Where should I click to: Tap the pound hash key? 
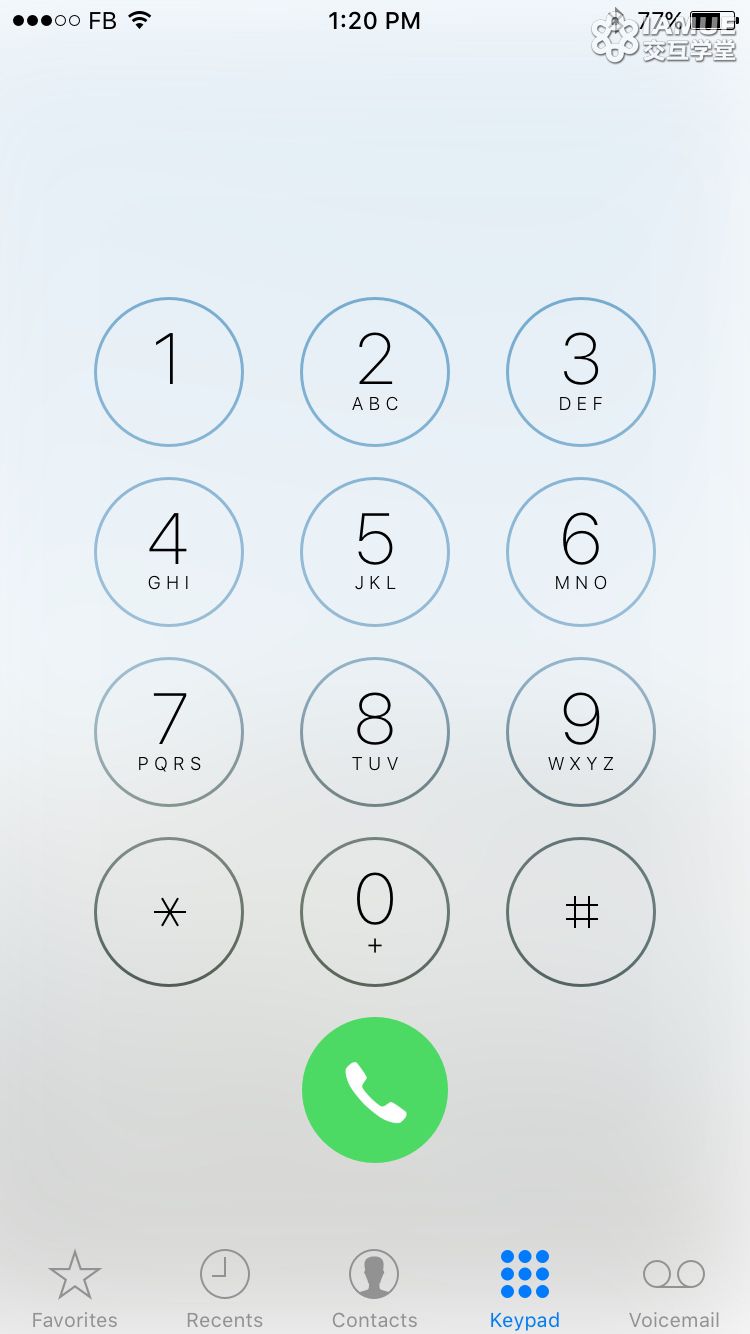click(x=581, y=912)
